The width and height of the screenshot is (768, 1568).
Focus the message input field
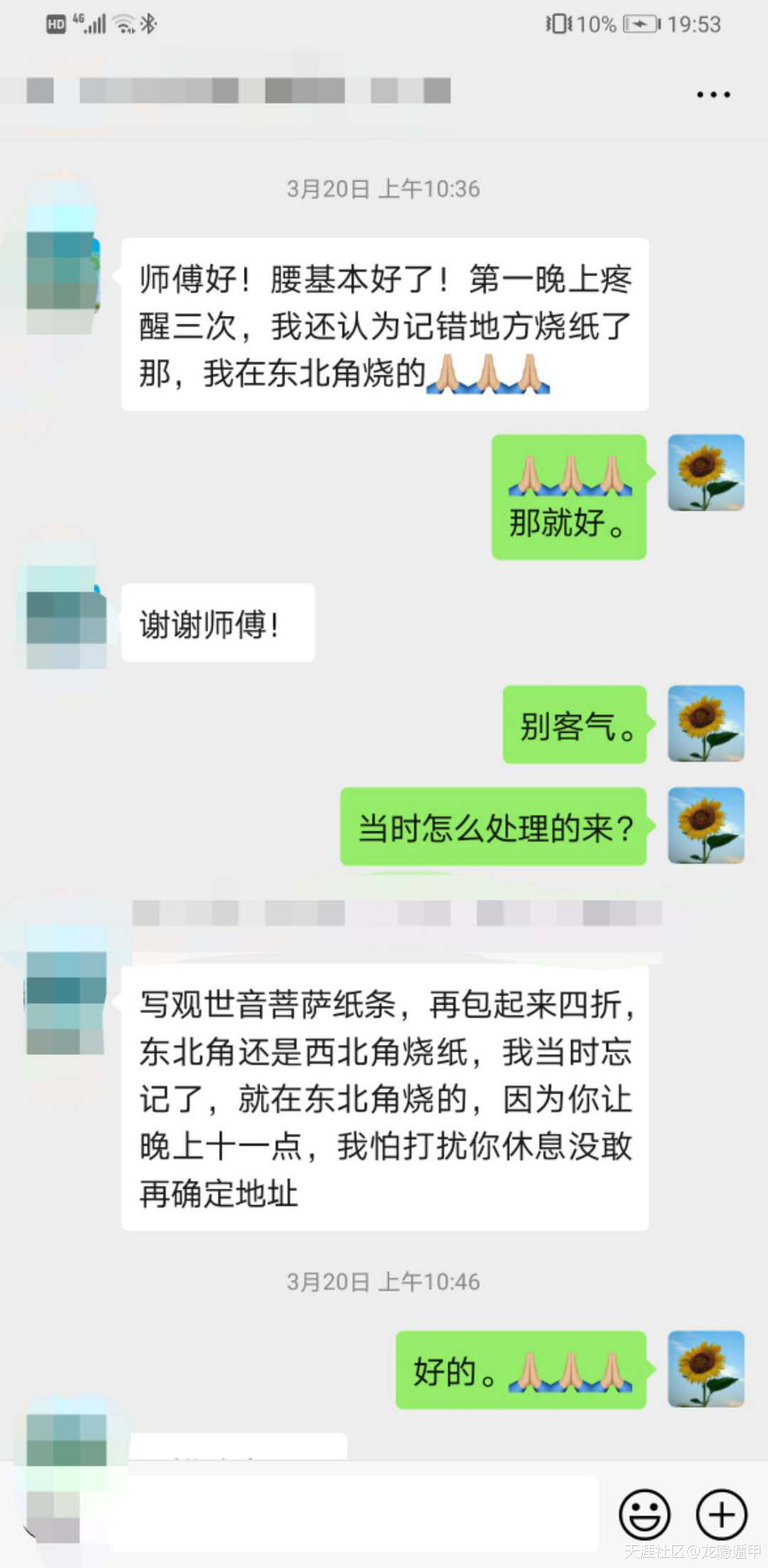pyautogui.click(x=354, y=1514)
